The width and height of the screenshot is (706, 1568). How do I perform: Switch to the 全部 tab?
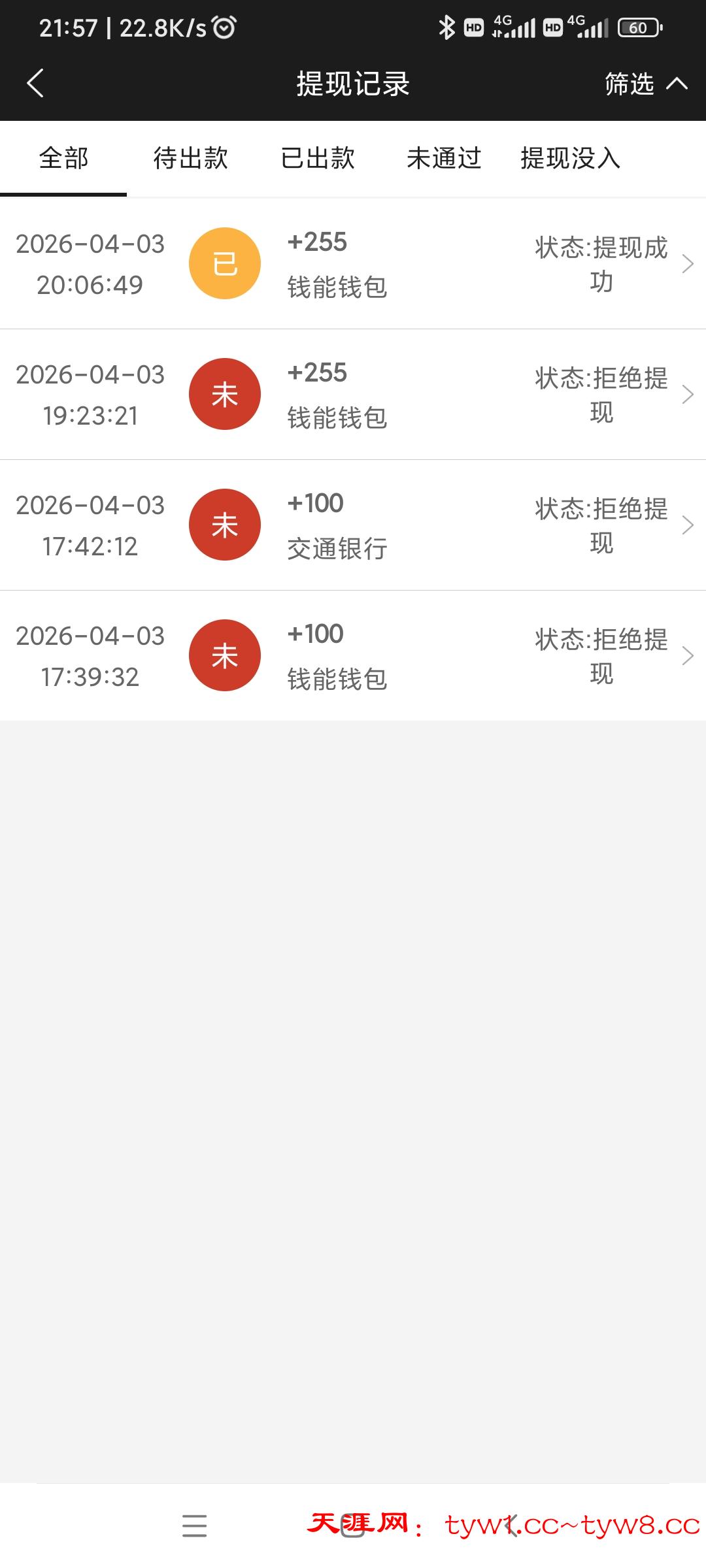click(63, 158)
